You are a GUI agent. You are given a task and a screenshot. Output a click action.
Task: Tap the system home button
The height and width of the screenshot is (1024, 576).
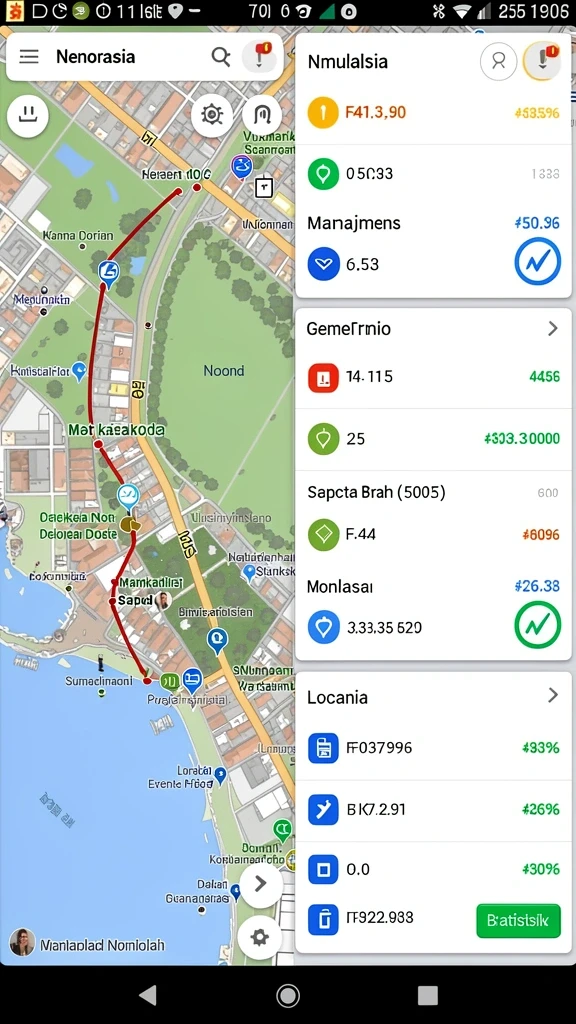288,995
